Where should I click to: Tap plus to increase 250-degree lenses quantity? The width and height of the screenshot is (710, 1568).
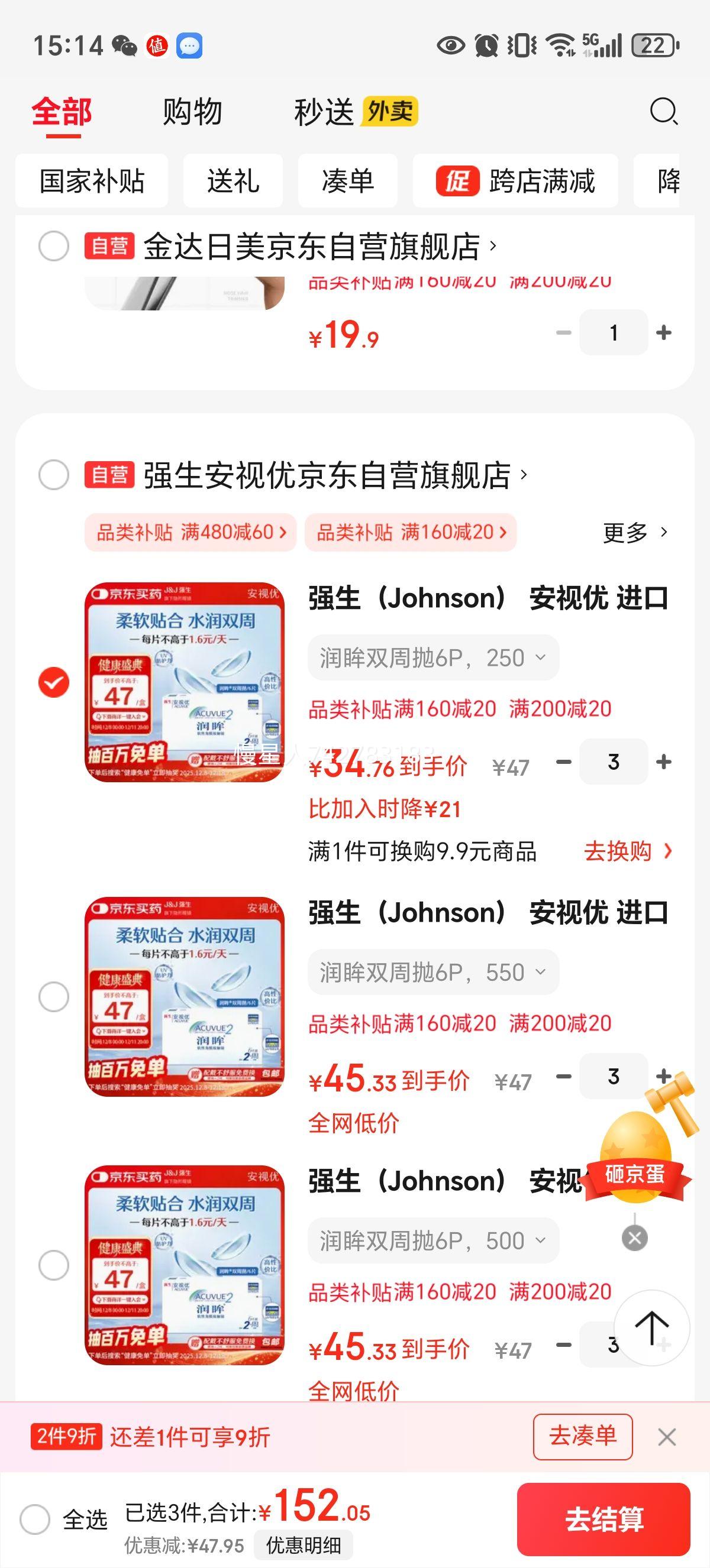(x=663, y=763)
